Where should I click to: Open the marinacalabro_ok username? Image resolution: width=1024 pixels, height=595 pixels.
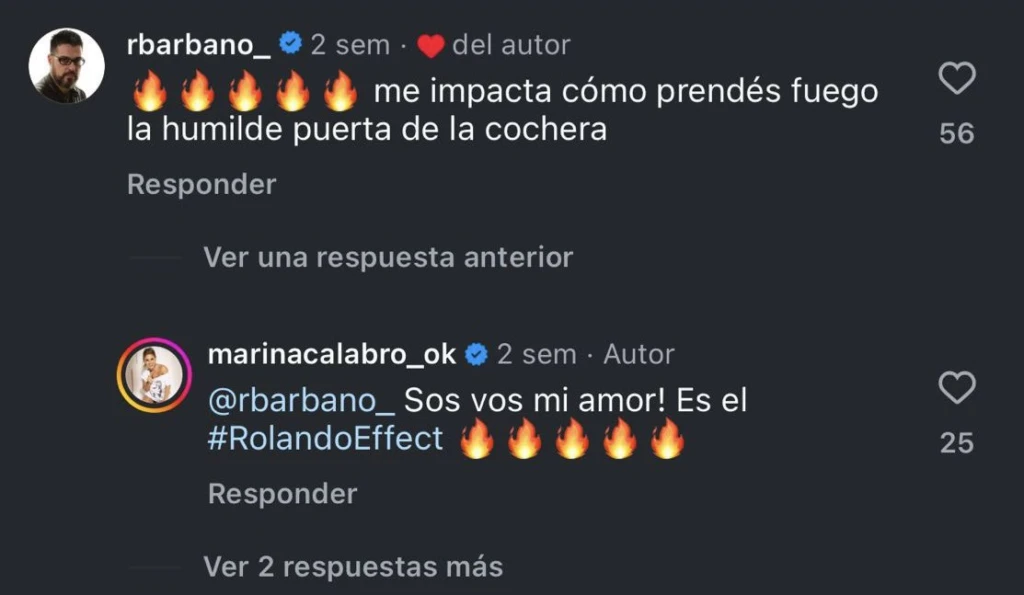pyautogui.click(x=331, y=354)
